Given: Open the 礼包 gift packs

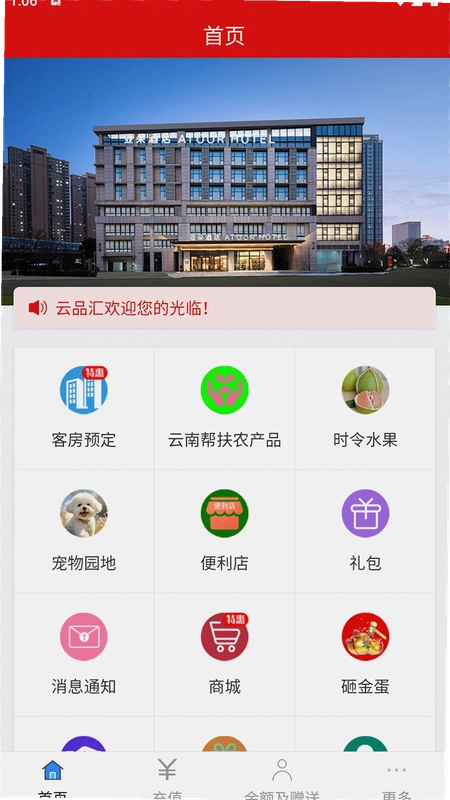Looking at the screenshot, I should (x=365, y=531).
